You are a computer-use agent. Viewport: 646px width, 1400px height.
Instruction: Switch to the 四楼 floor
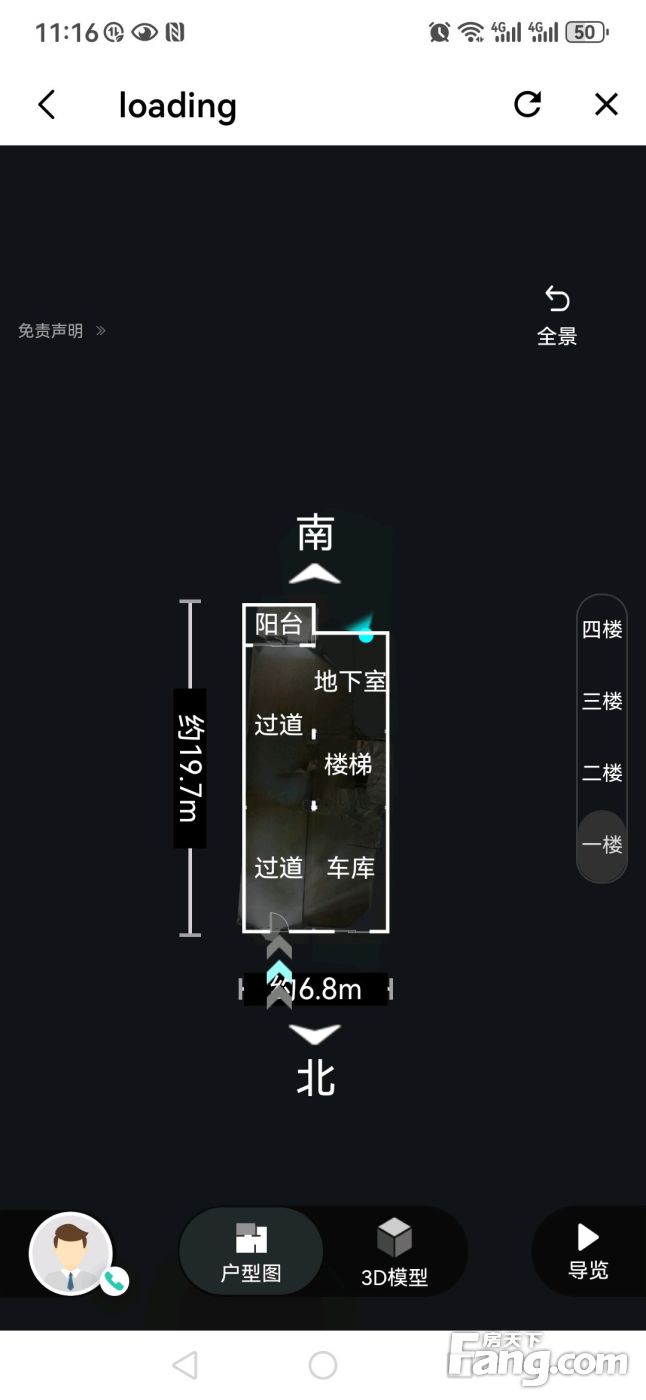[x=602, y=630]
